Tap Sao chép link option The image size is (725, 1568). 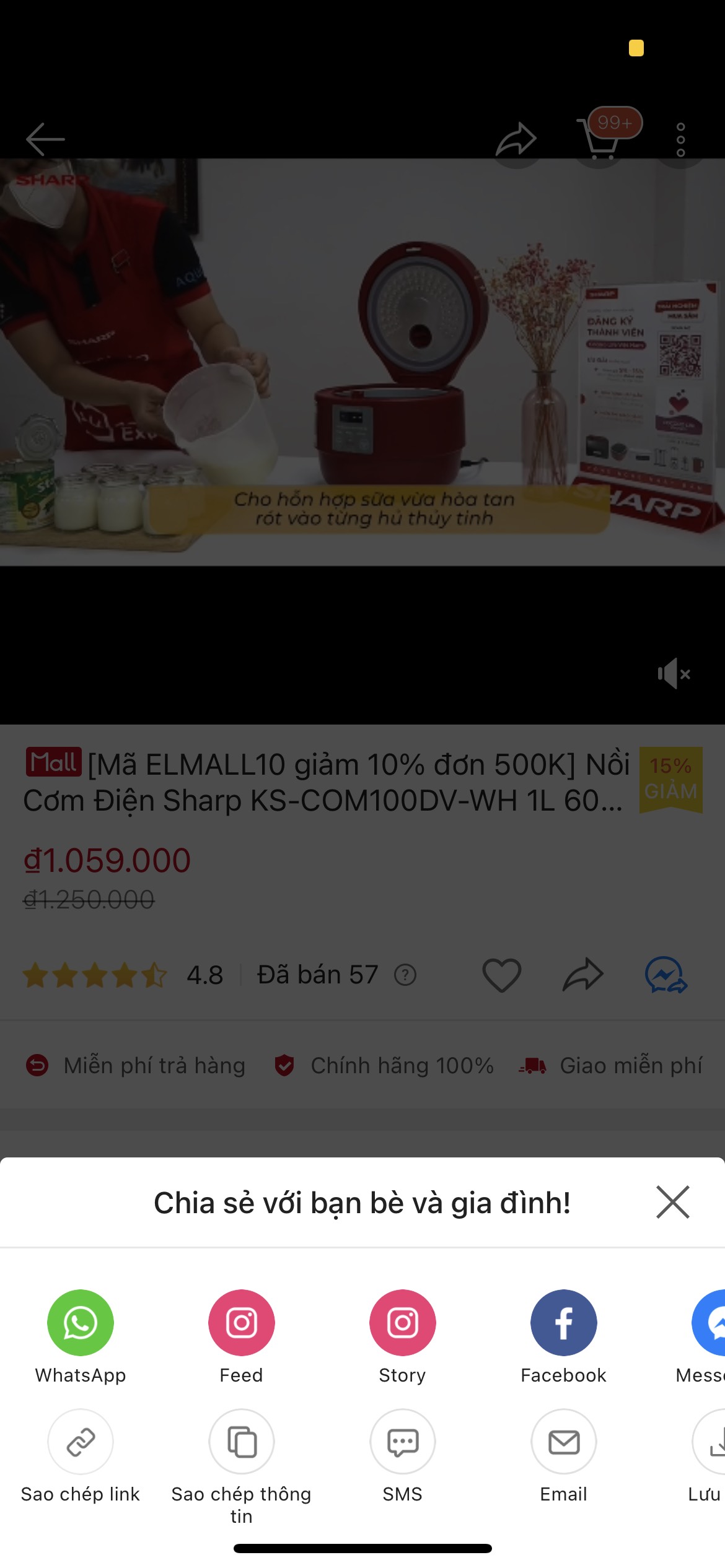[81, 1442]
